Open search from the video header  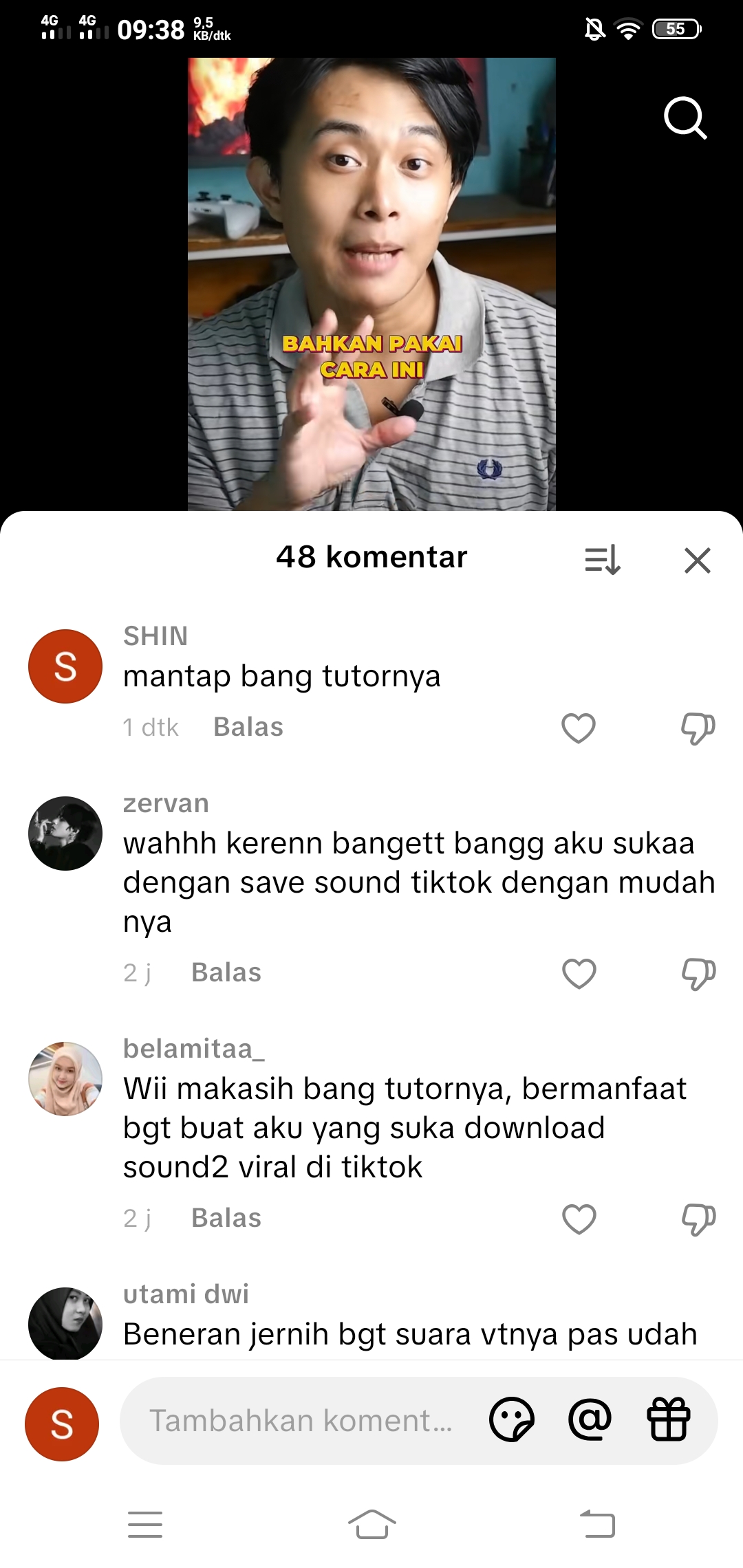pos(685,118)
